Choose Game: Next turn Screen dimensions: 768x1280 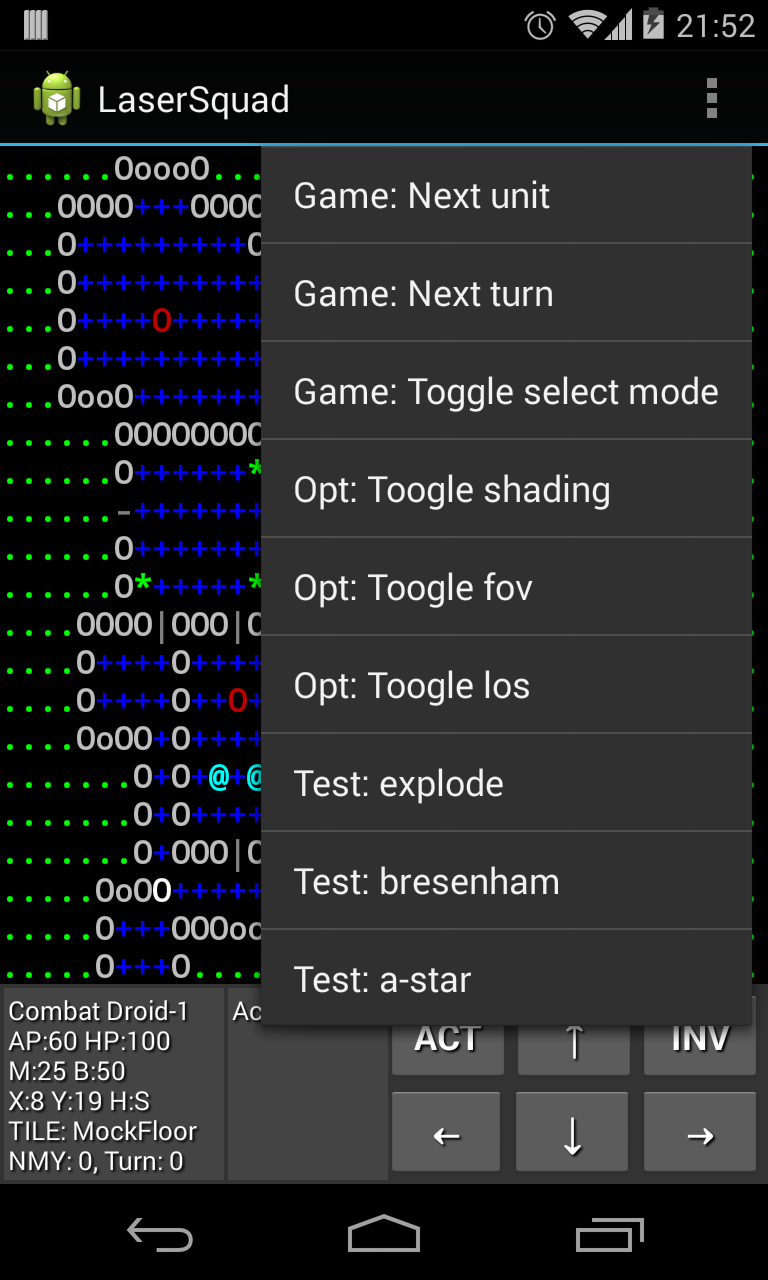click(506, 294)
